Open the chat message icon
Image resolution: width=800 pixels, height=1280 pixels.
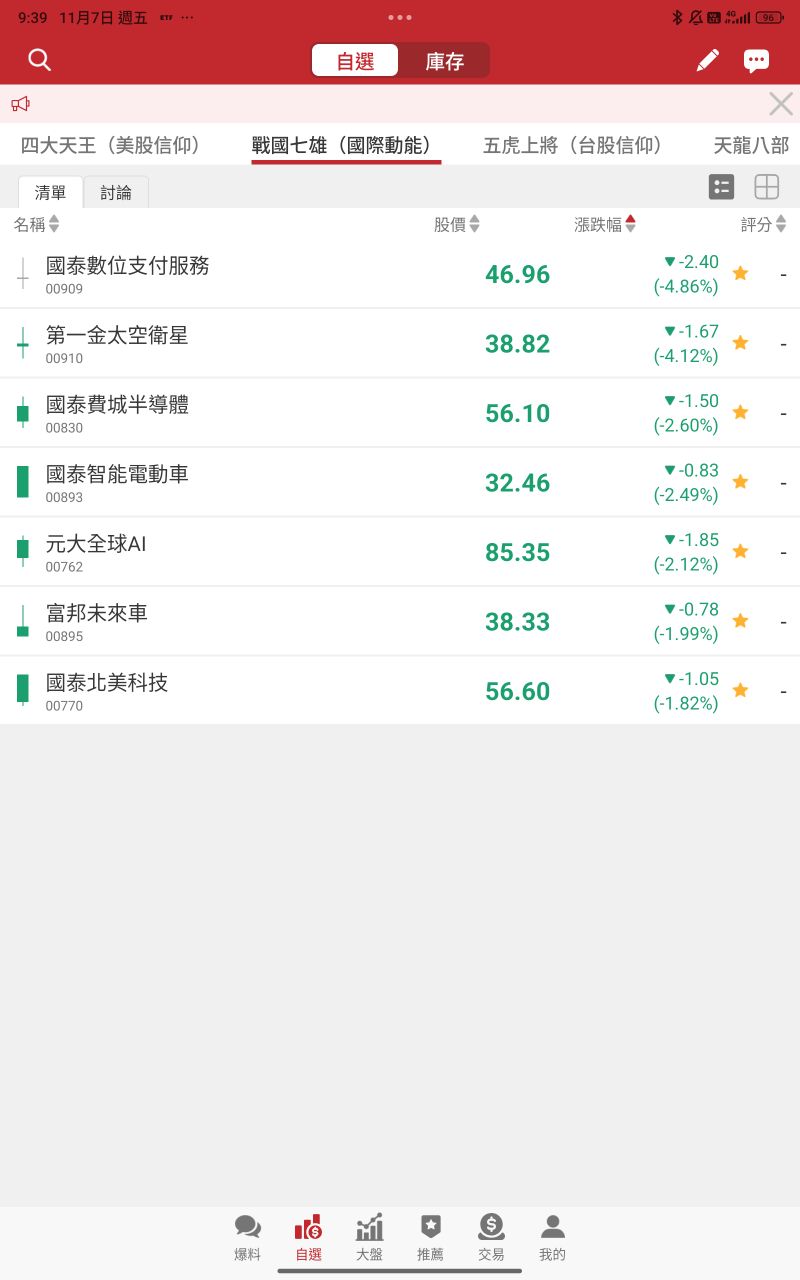tap(756, 61)
